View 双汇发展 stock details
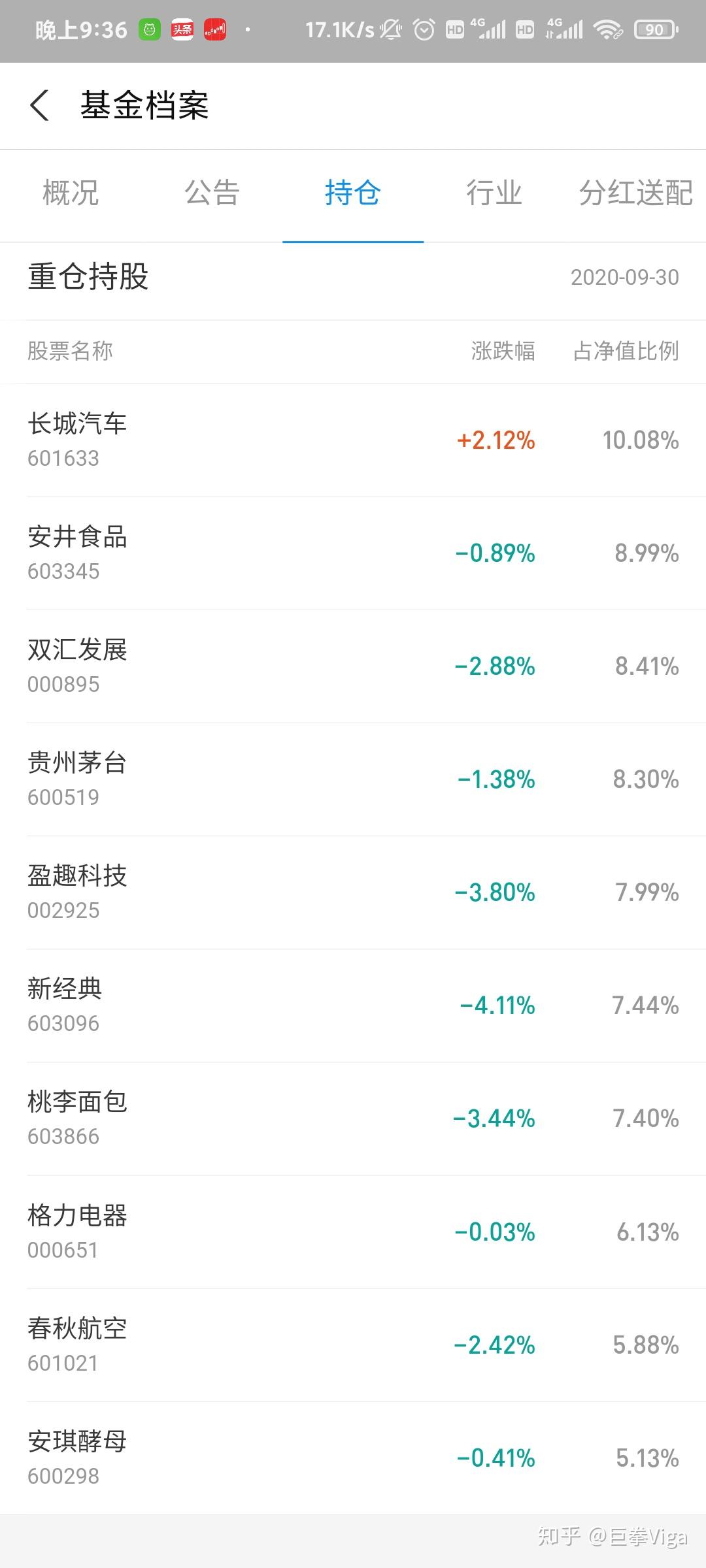This screenshot has height=1568, width=706. (x=353, y=666)
